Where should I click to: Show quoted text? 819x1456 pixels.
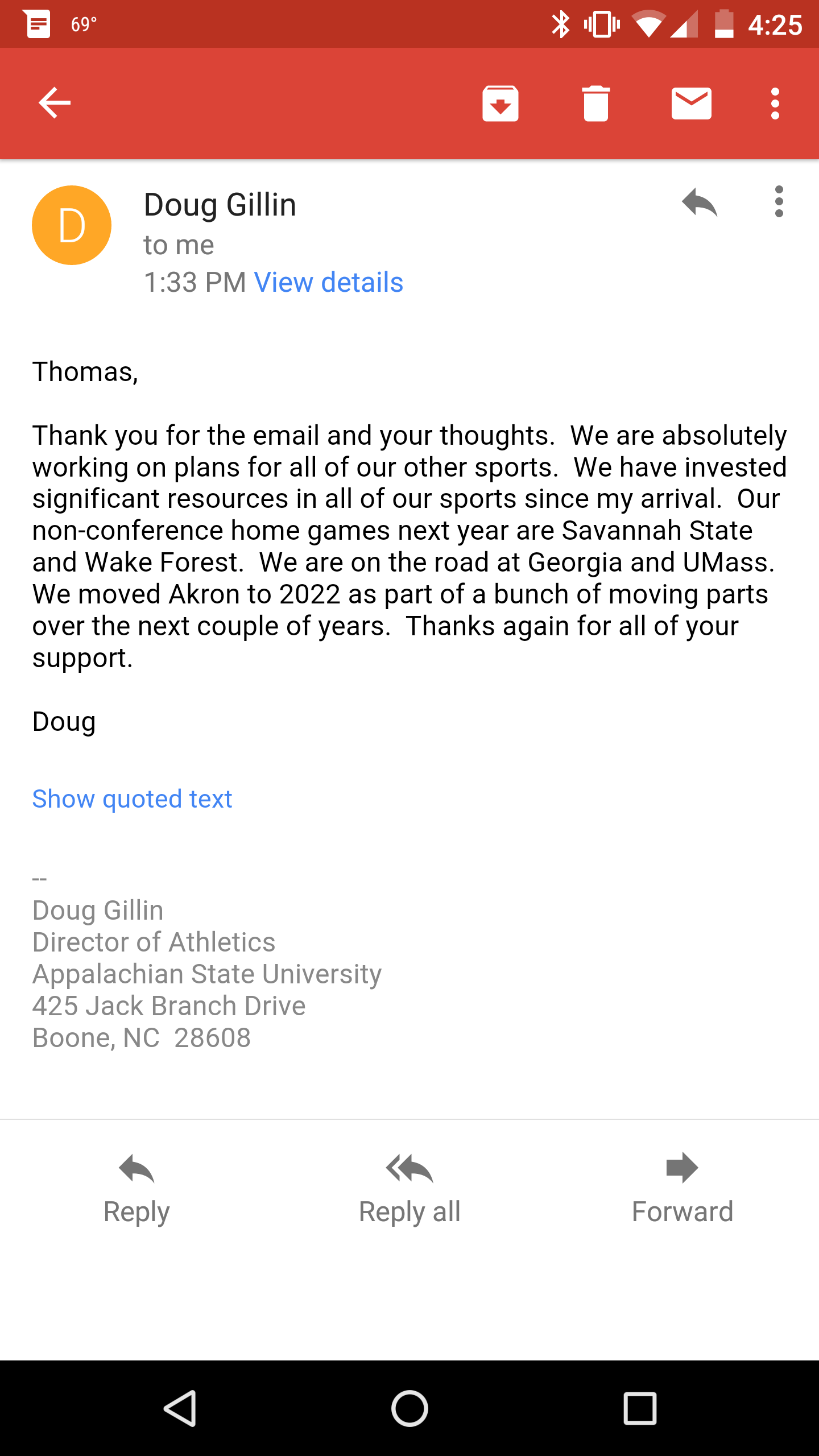point(132,799)
